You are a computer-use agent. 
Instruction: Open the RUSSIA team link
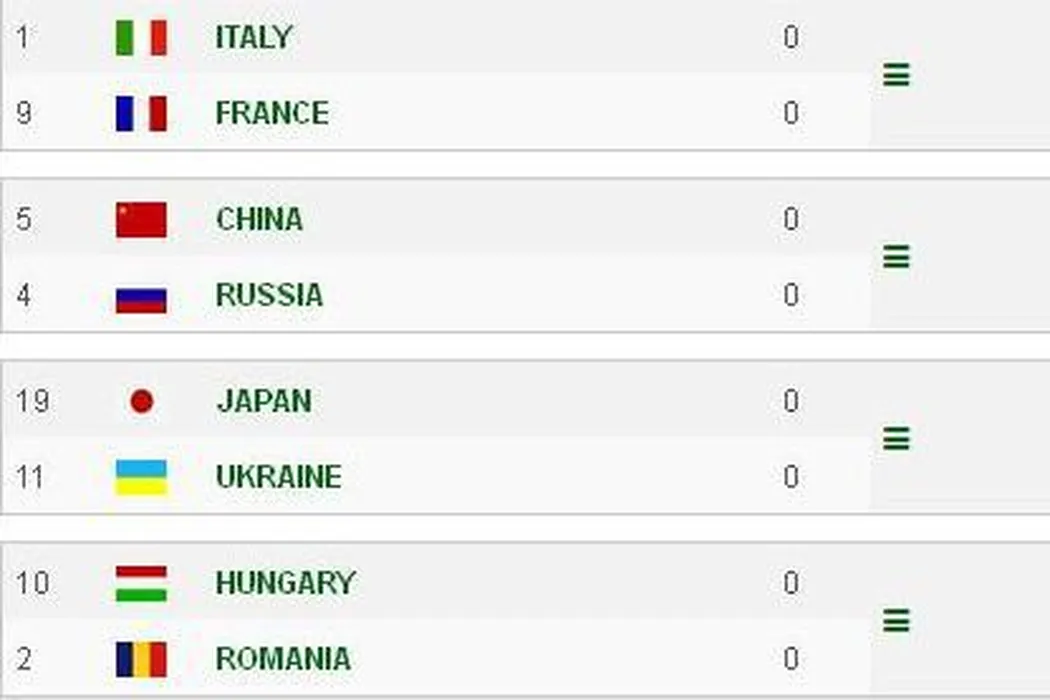tap(269, 296)
